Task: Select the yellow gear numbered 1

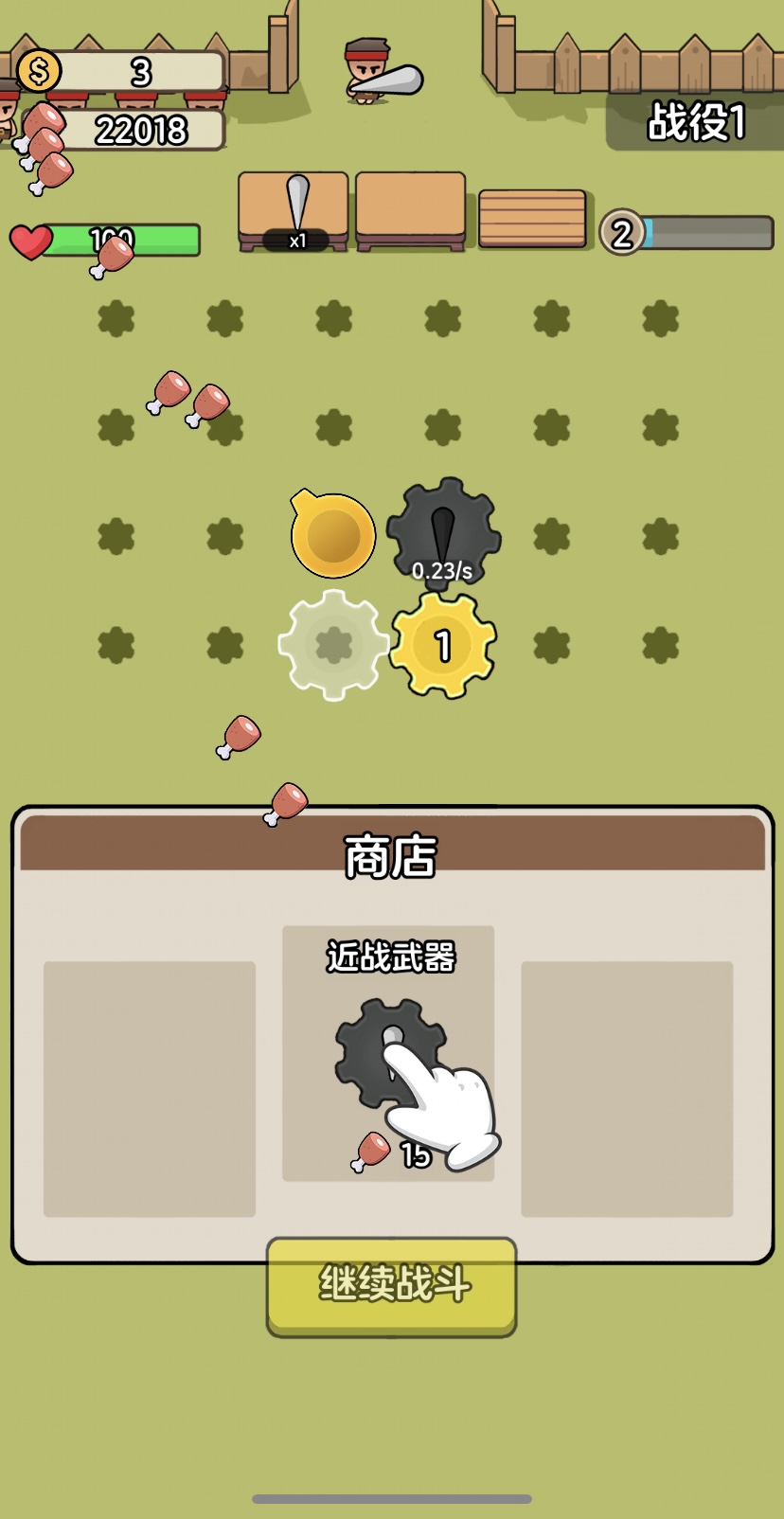Action: (x=442, y=646)
